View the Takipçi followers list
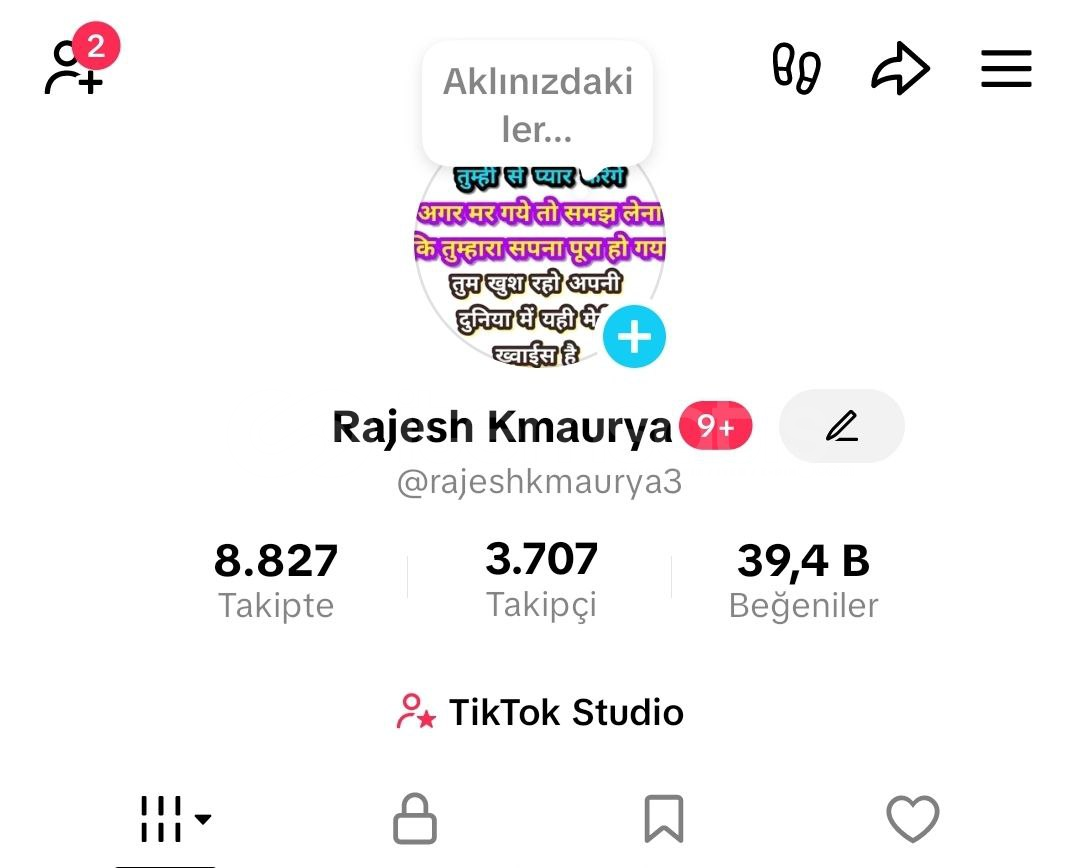The height and width of the screenshot is (868, 1080). [541, 578]
